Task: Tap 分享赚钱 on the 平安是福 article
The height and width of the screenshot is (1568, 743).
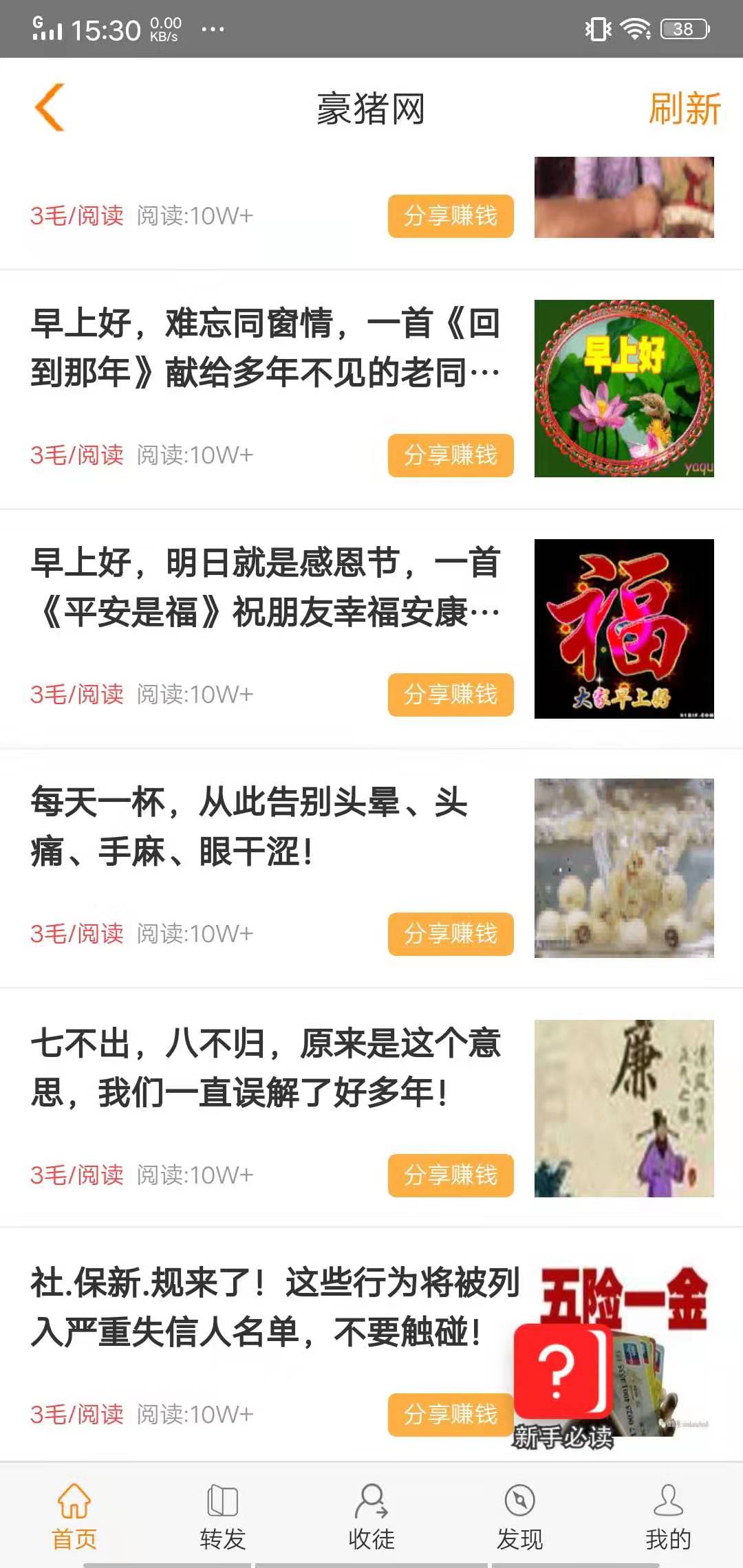Action: tap(450, 695)
